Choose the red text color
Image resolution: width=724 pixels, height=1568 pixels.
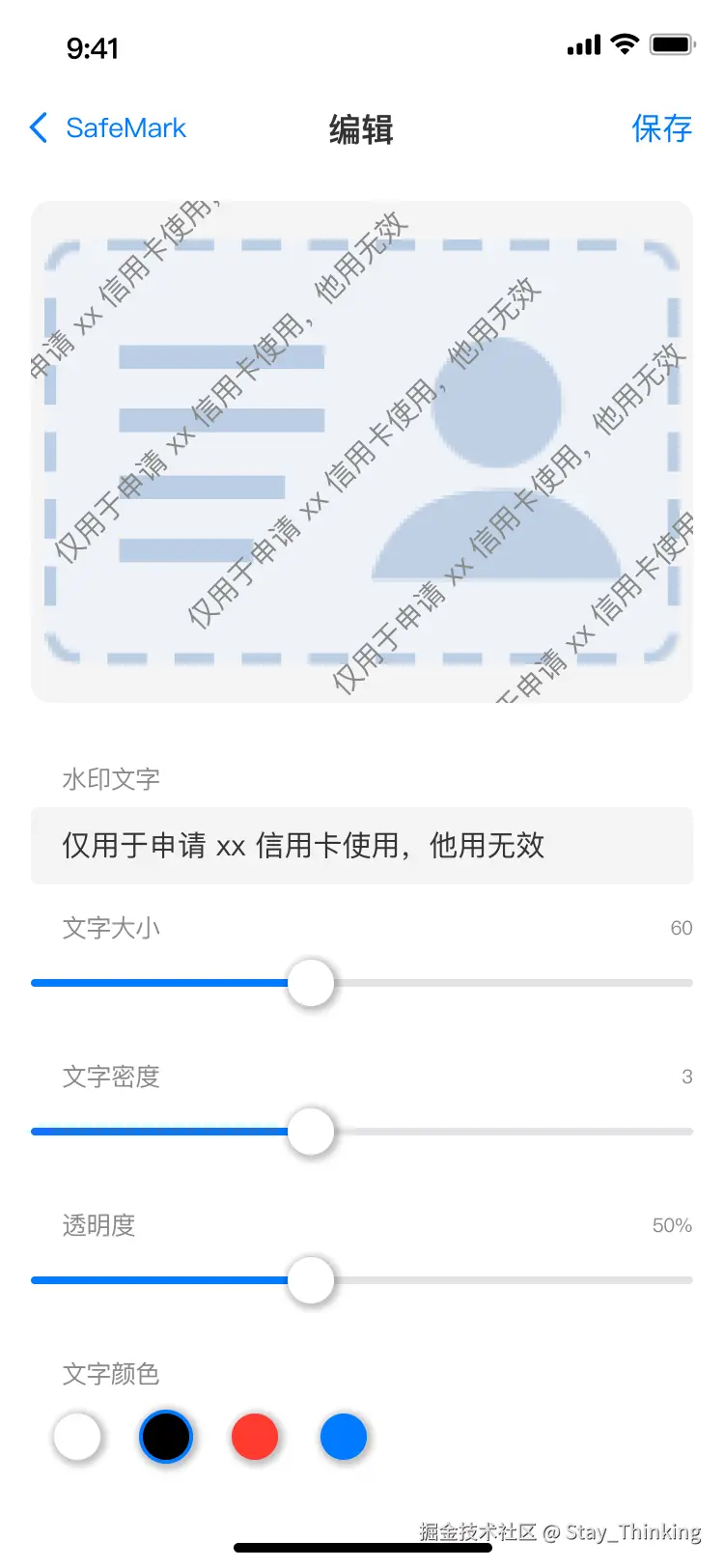pyautogui.click(x=255, y=1437)
